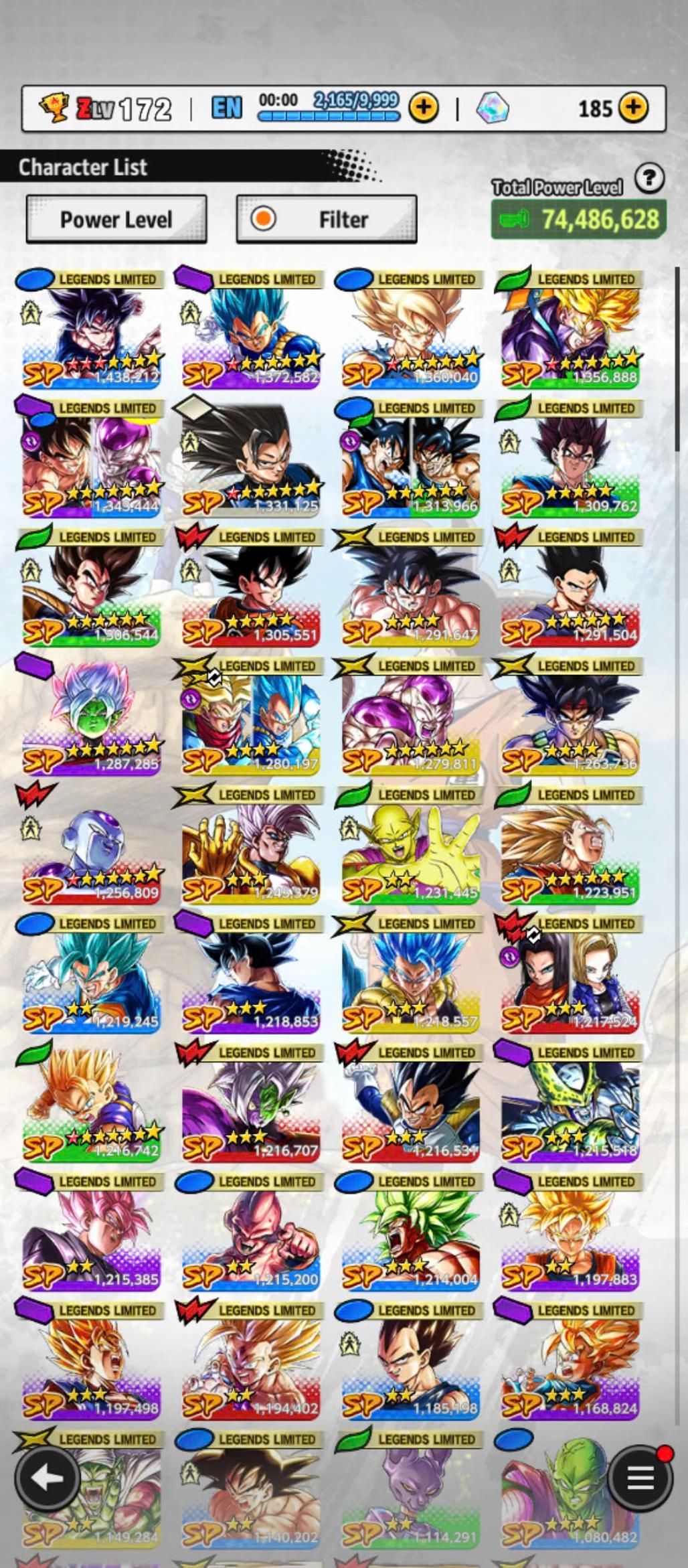
Task: Open the Power Level sort button
Action: pos(116,219)
